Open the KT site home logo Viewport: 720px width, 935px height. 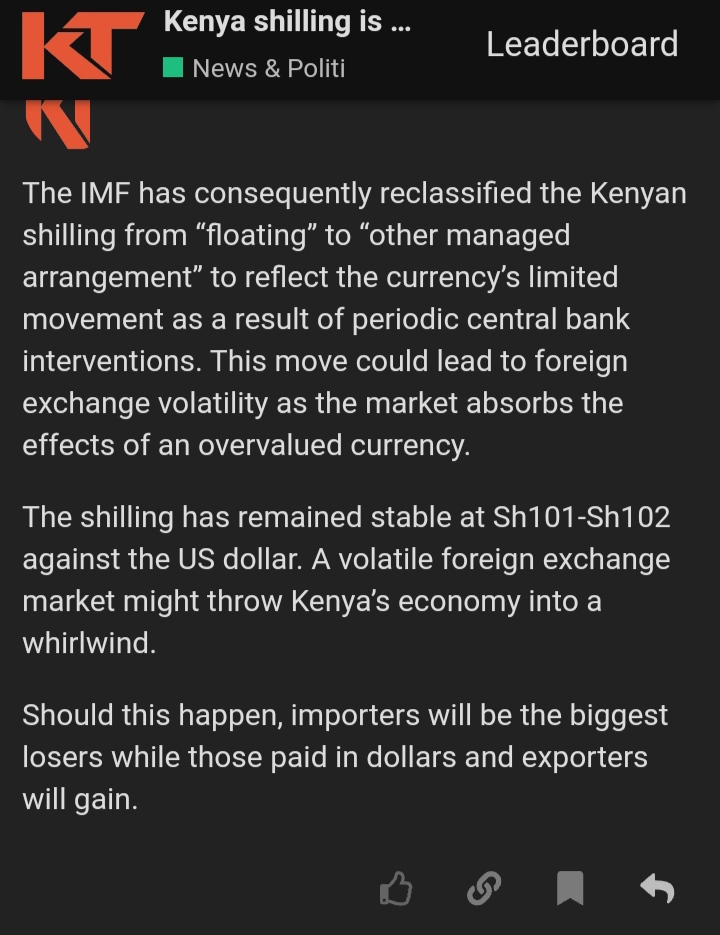[82, 45]
